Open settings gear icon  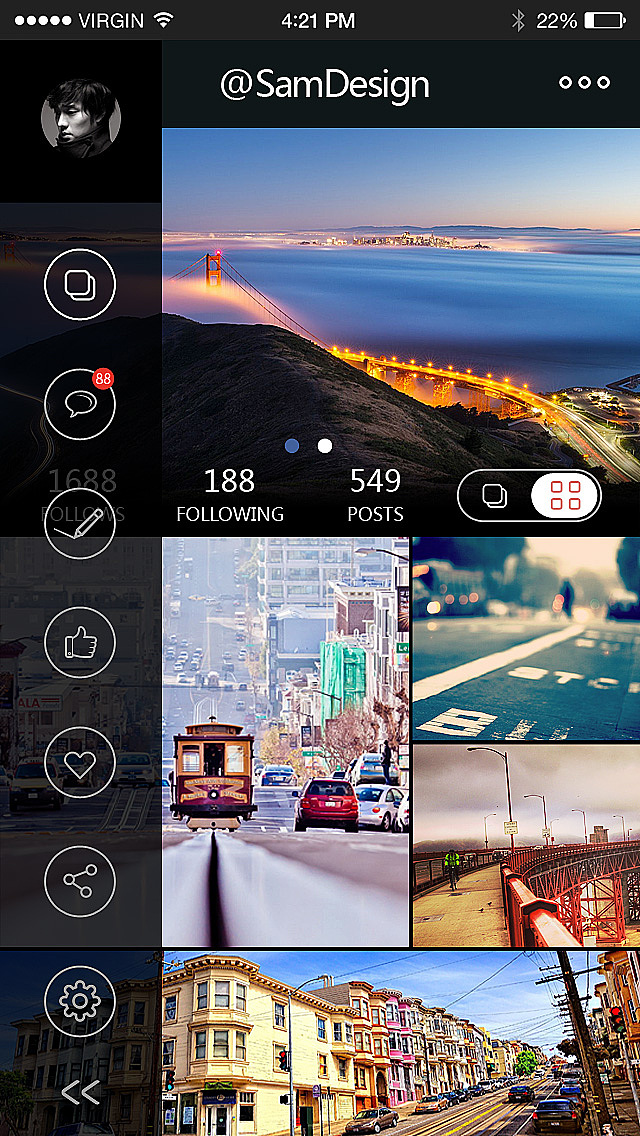pos(80,1001)
